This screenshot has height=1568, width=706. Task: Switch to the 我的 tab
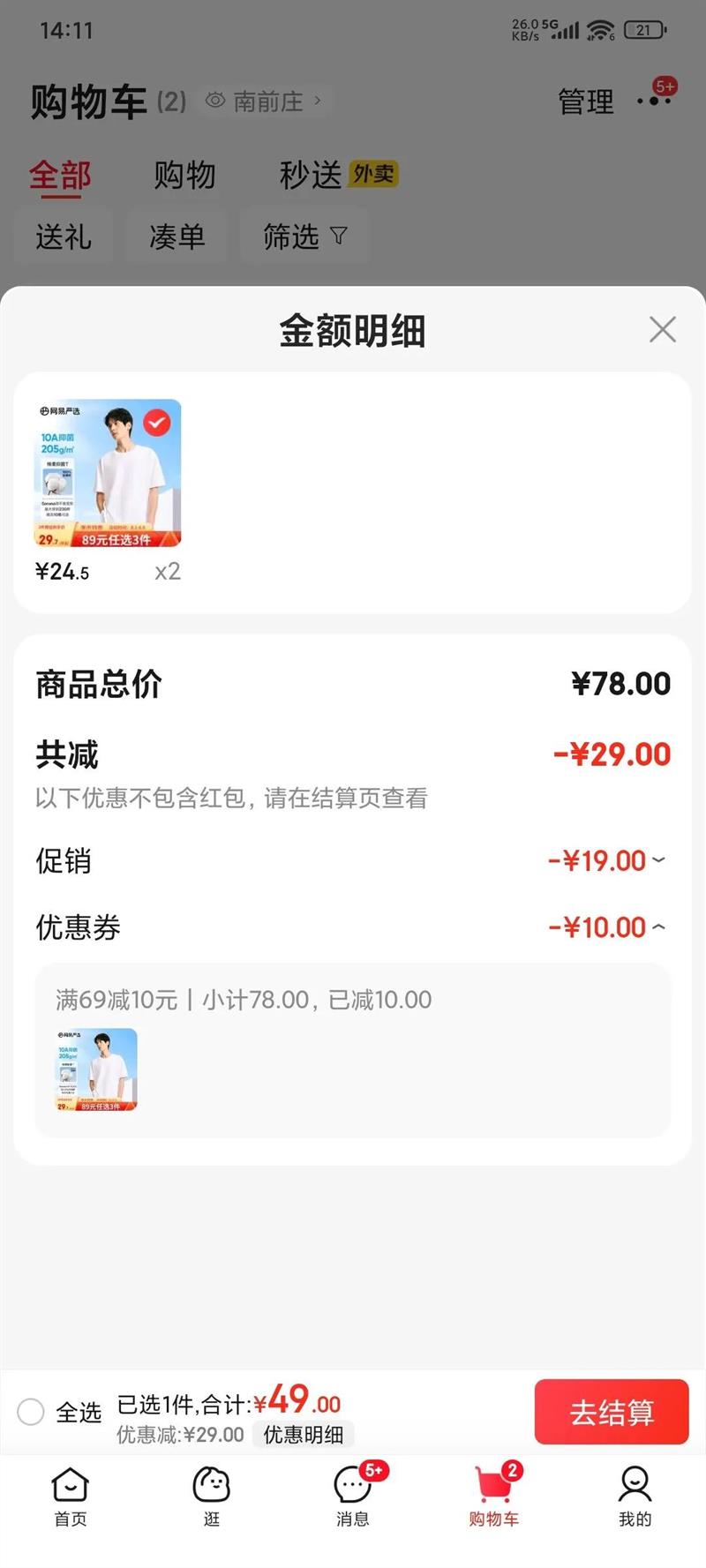[x=635, y=1497]
